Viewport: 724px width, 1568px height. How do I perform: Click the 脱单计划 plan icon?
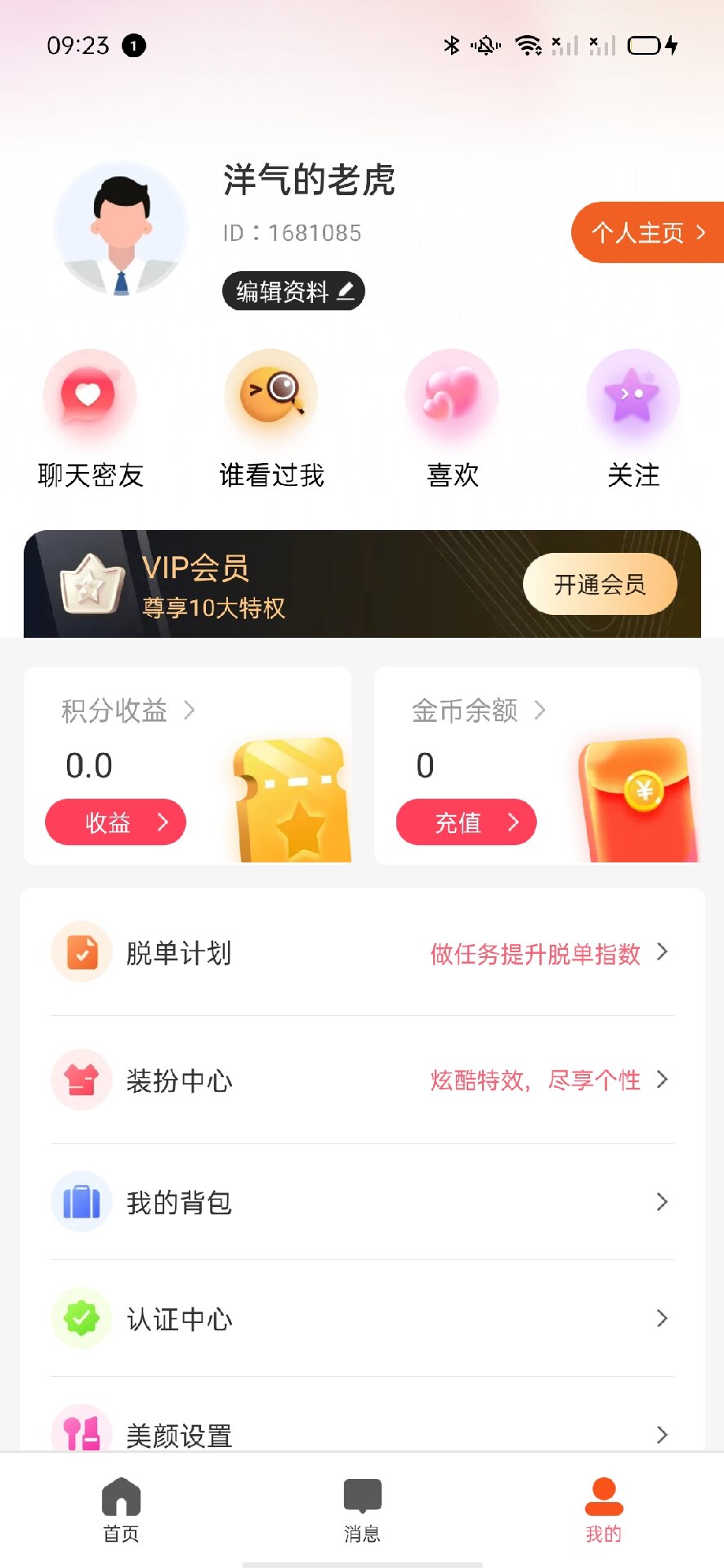pyautogui.click(x=81, y=951)
